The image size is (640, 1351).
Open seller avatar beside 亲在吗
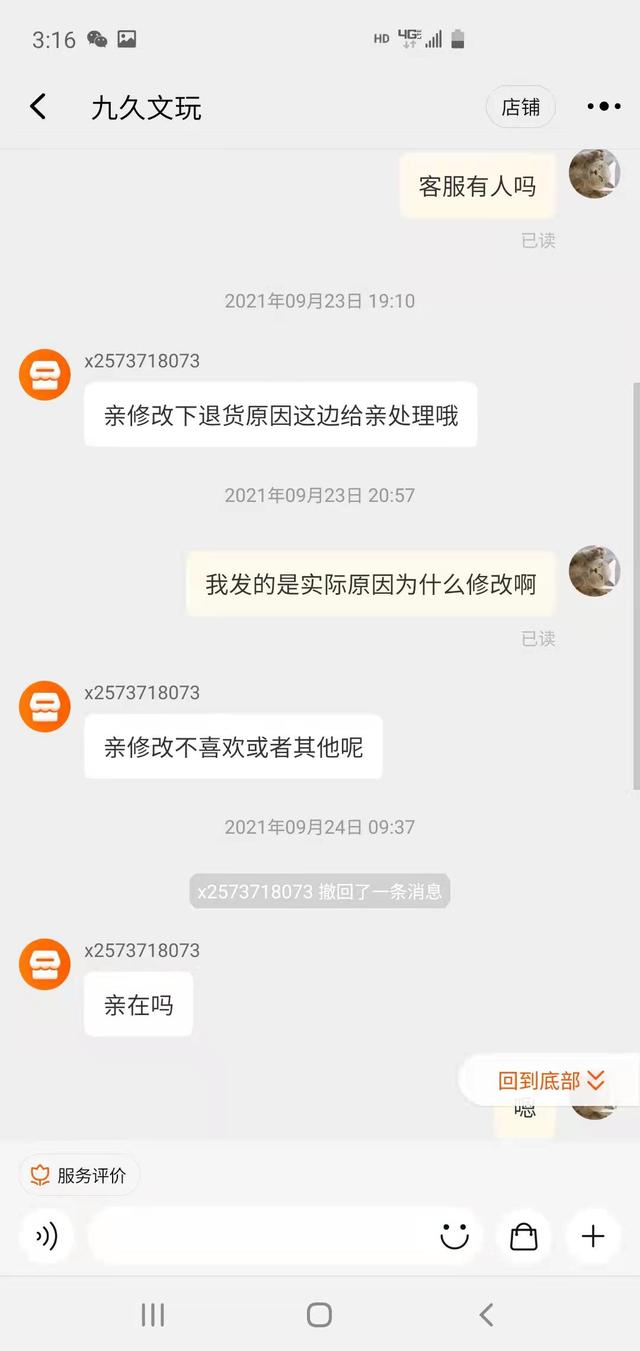click(x=45, y=965)
